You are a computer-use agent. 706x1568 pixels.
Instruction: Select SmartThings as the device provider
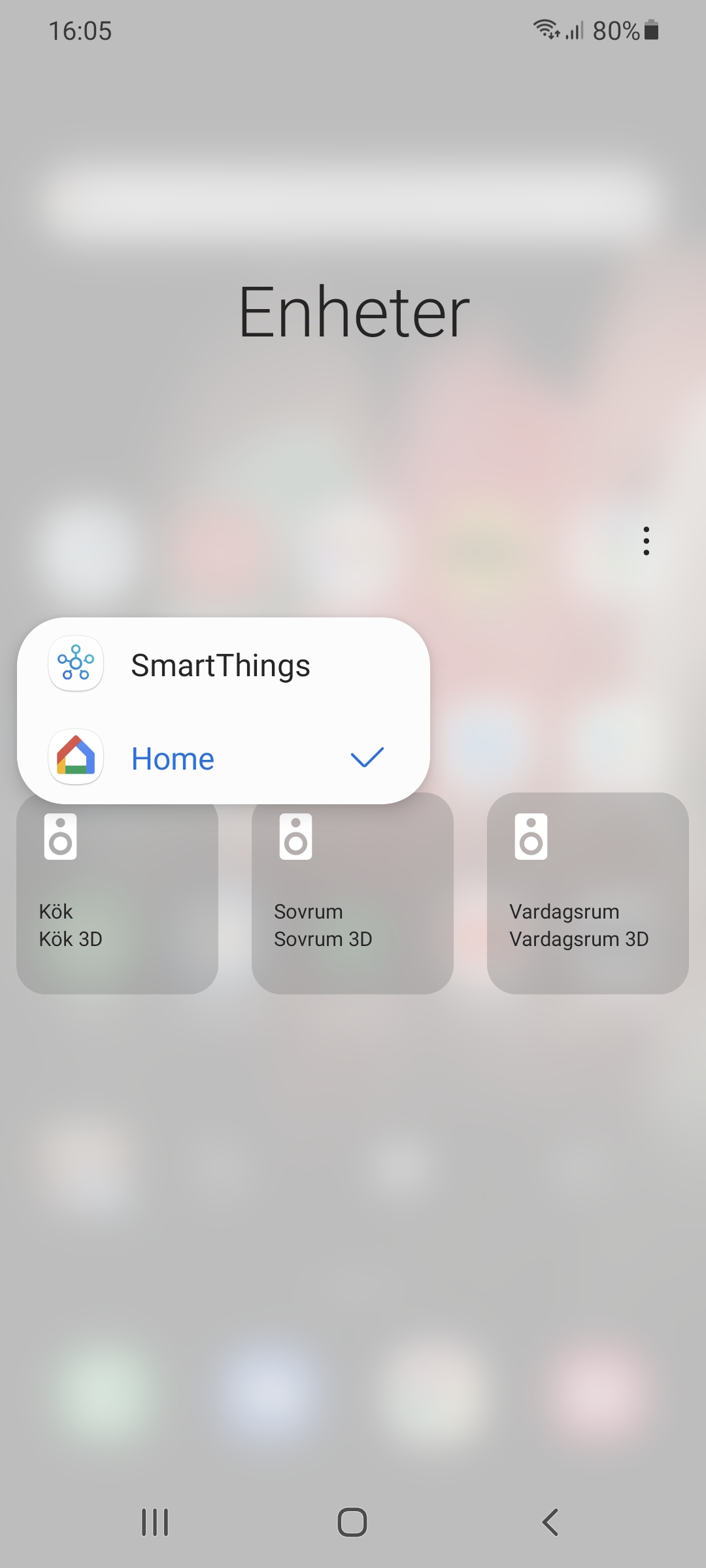pos(221,665)
